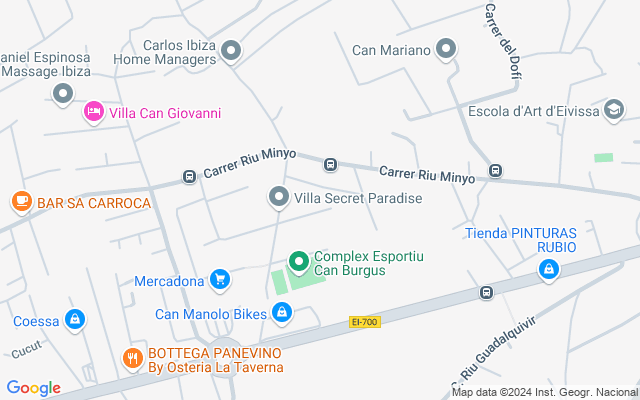Image resolution: width=640 pixels, height=400 pixels.
Task: Open the BAR SA CARROCA cafe pin
Action: tap(22, 203)
